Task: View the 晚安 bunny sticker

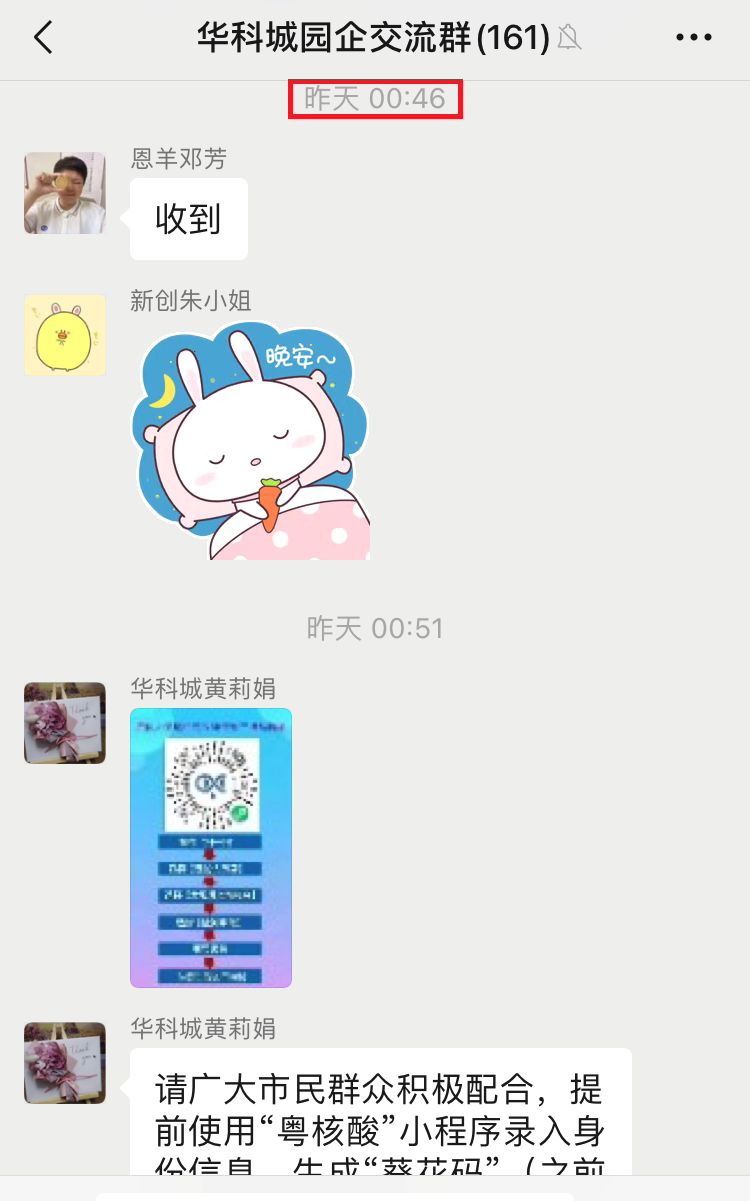Action: [x=251, y=442]
